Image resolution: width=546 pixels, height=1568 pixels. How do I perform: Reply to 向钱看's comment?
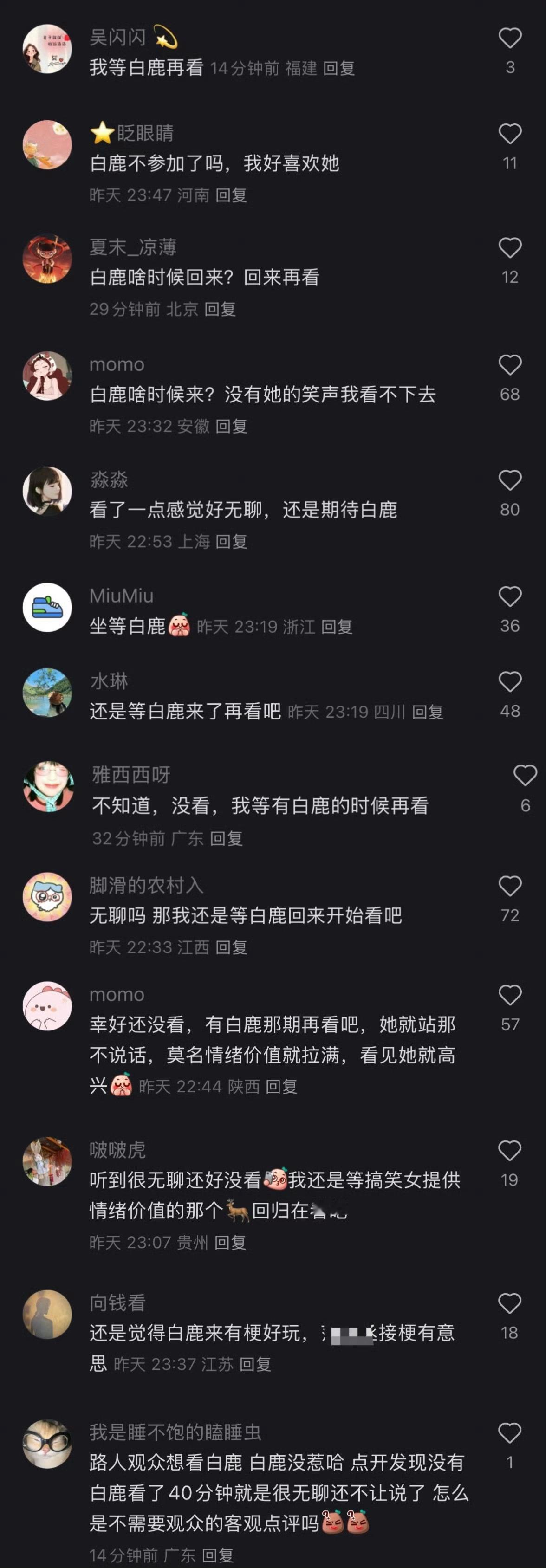[x=254, y=1364]
